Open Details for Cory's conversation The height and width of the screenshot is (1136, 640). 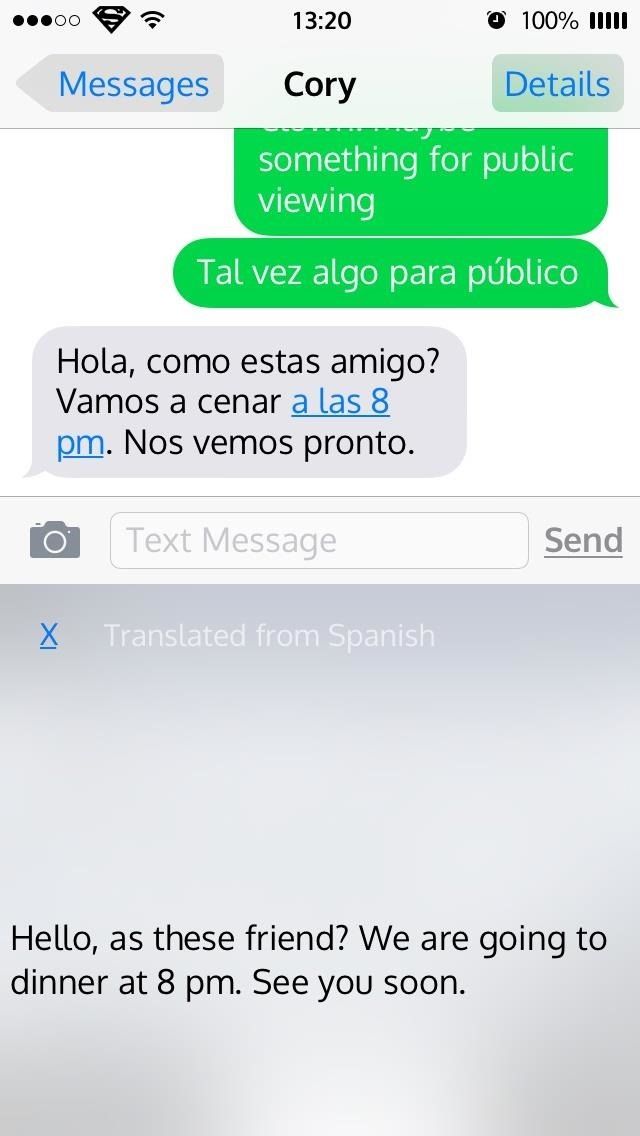[556, 84]
